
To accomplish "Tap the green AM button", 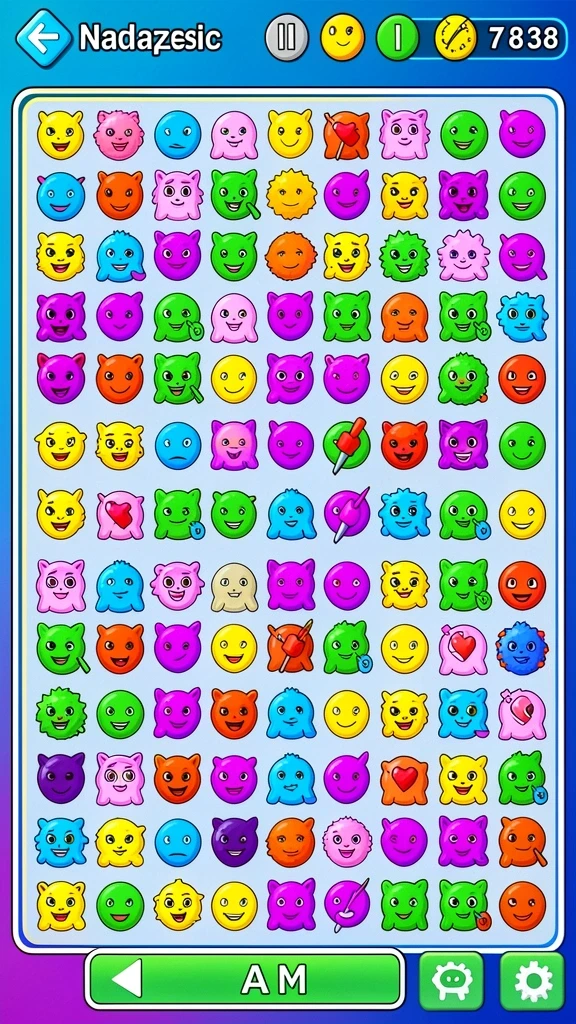I will (x=245, y=980).
